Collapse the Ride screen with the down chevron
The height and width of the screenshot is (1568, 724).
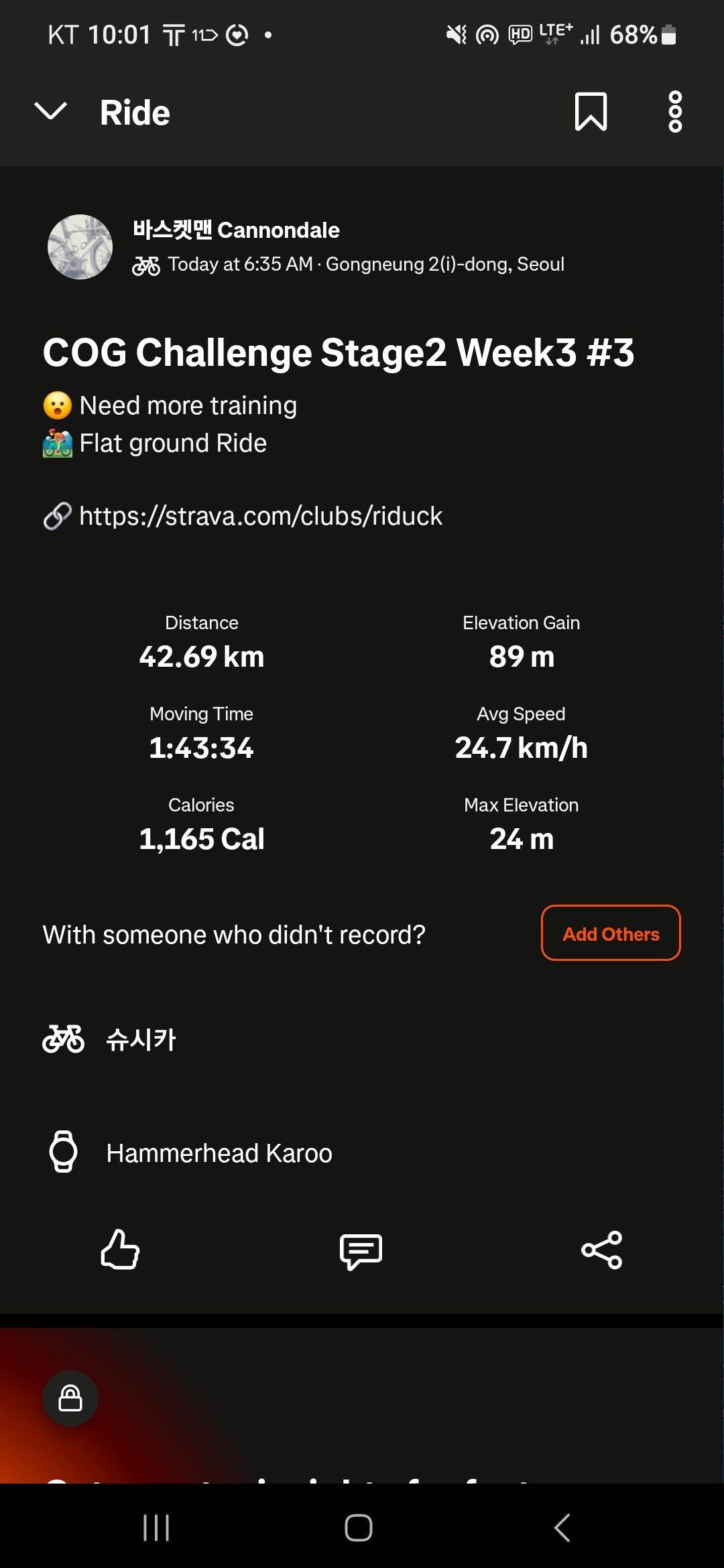coord(51,111)
